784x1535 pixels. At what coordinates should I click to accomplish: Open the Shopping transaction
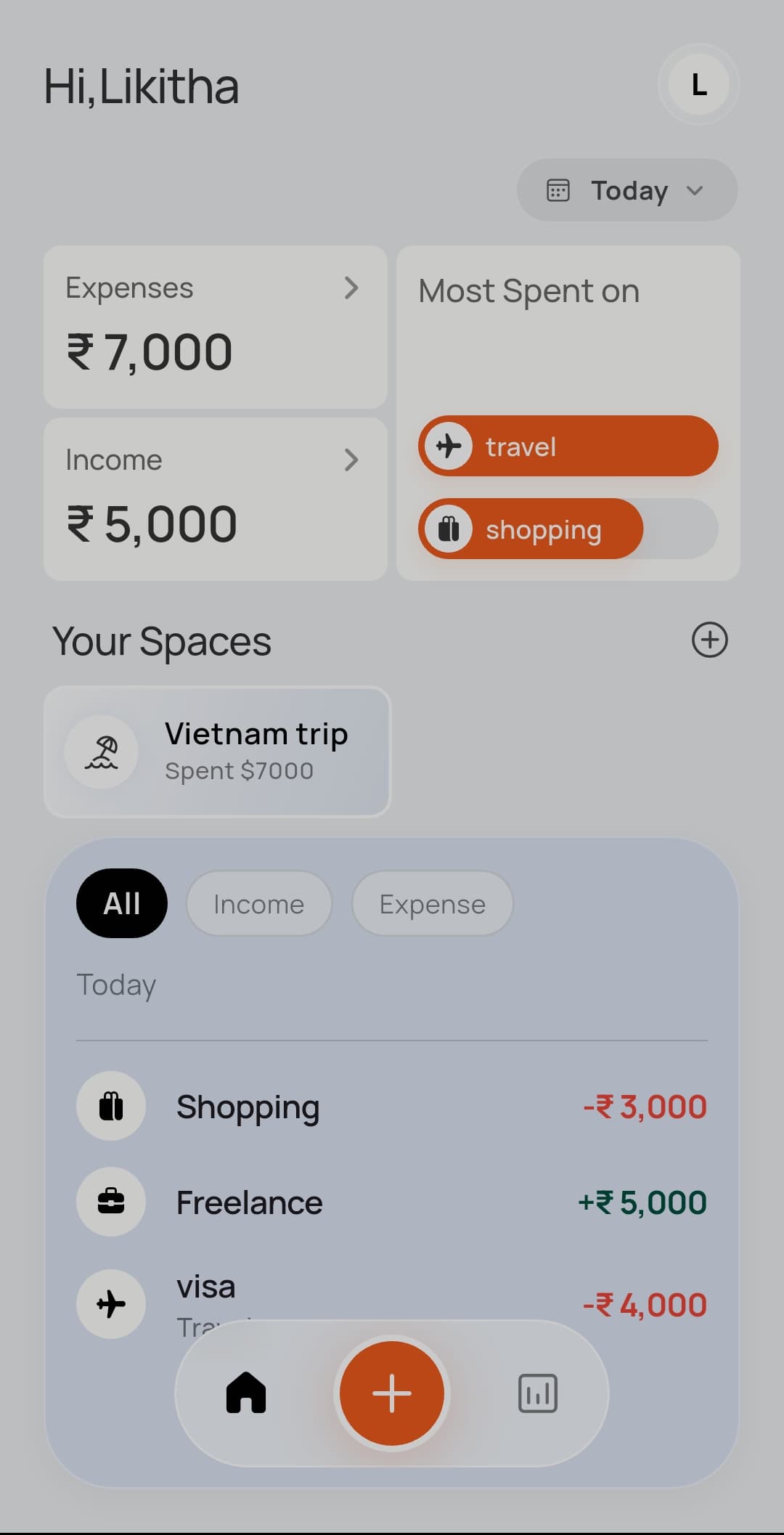[391, 1106]
